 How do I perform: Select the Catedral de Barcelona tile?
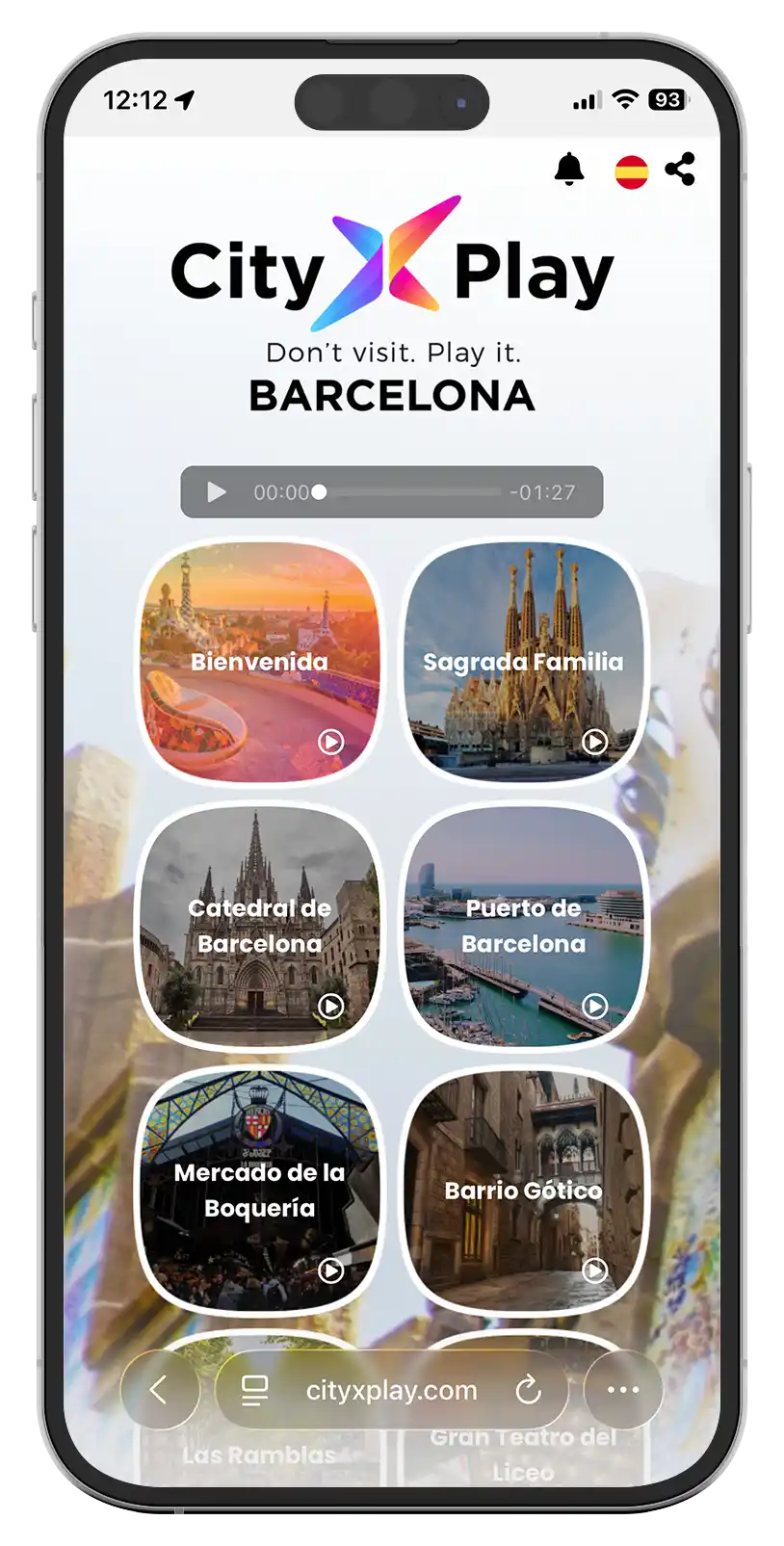click(260, 926)
